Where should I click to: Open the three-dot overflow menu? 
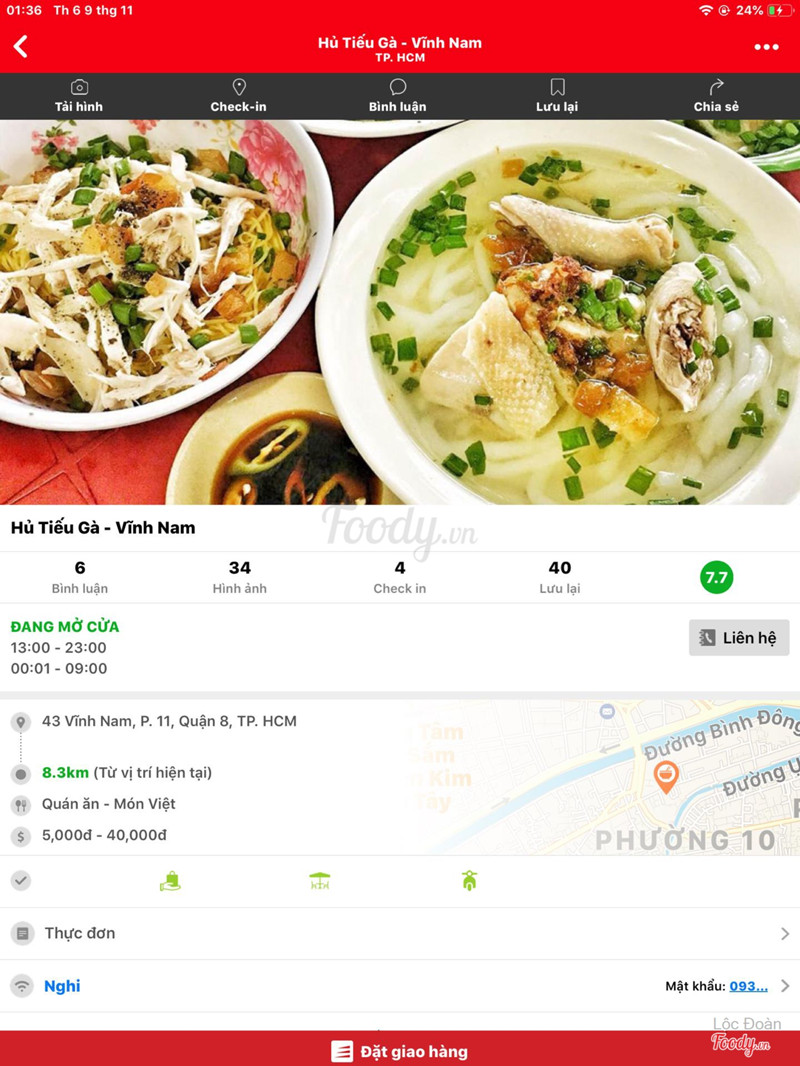[x=766, y=47]
